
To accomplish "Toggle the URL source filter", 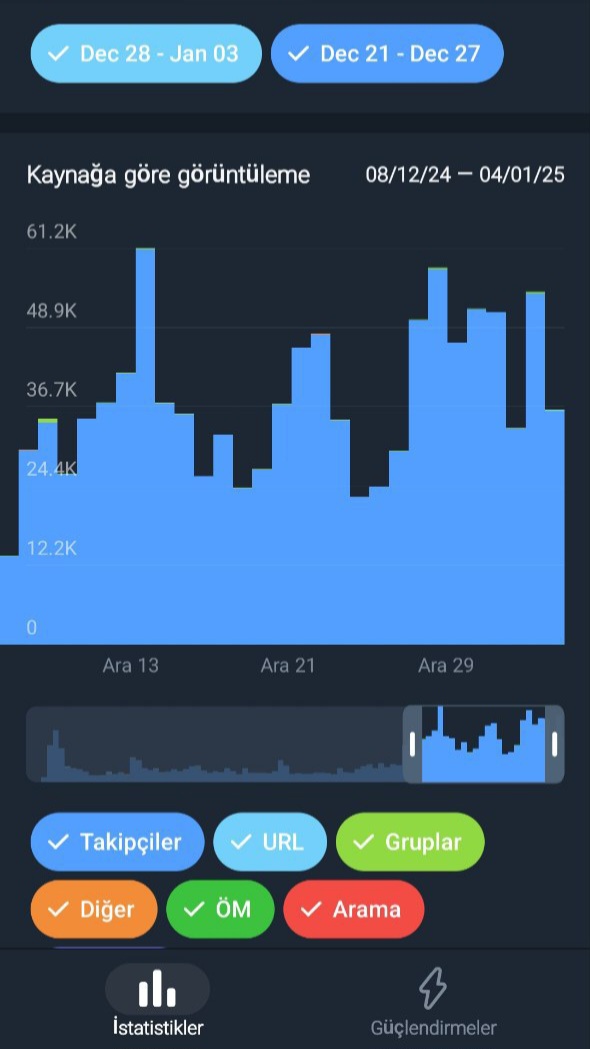I will pos(270,842).
